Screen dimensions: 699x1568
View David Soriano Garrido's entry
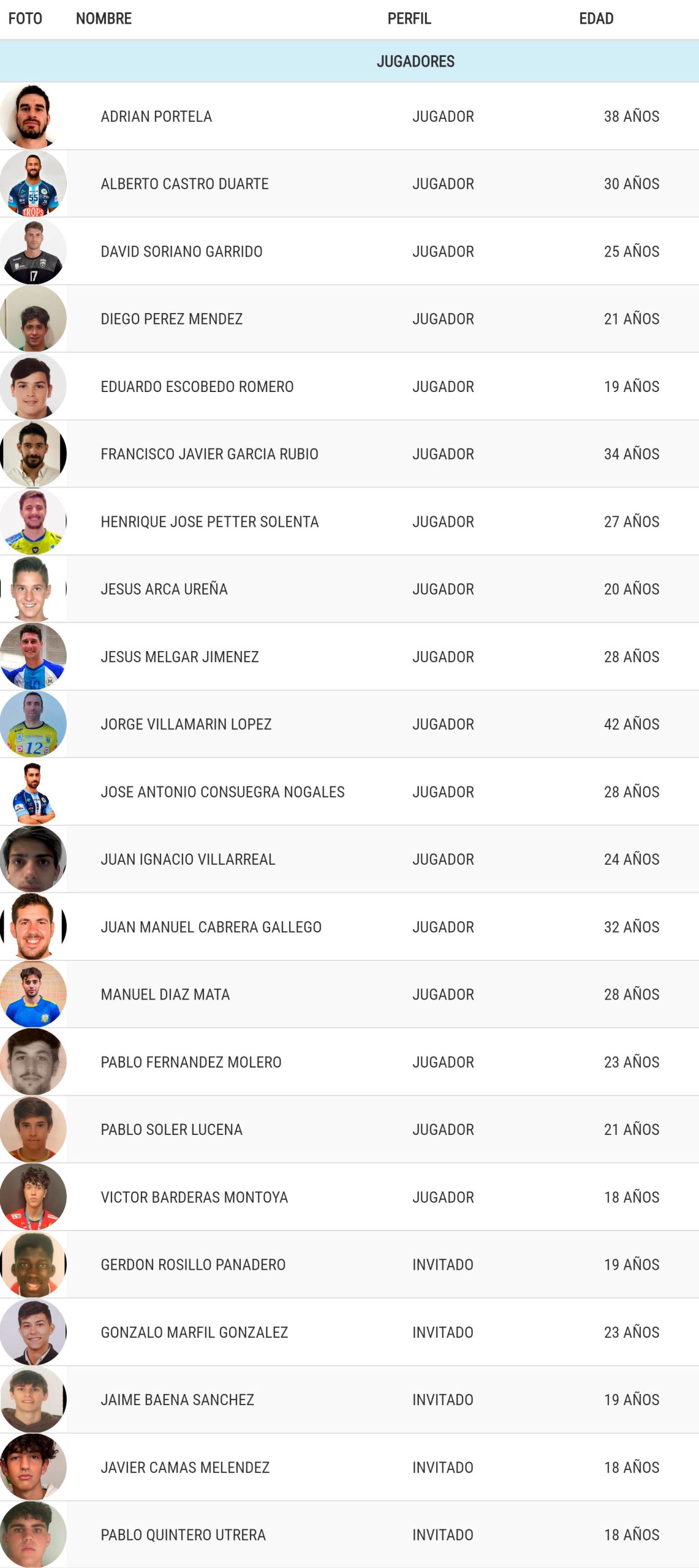[x=181, y=252]
